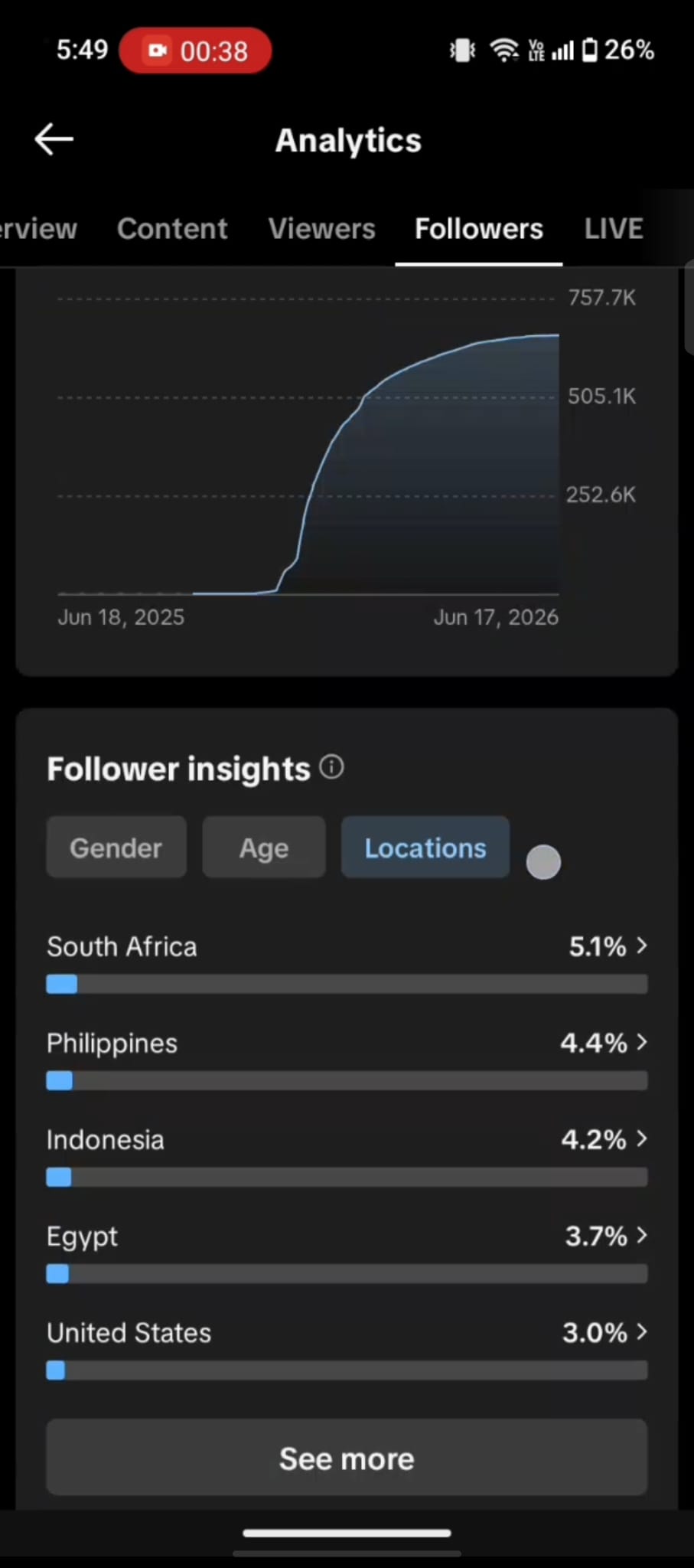This screenshot has height=1568, width=694.
Task: Open the LIVE analytics tab
Action: point(613,229)
